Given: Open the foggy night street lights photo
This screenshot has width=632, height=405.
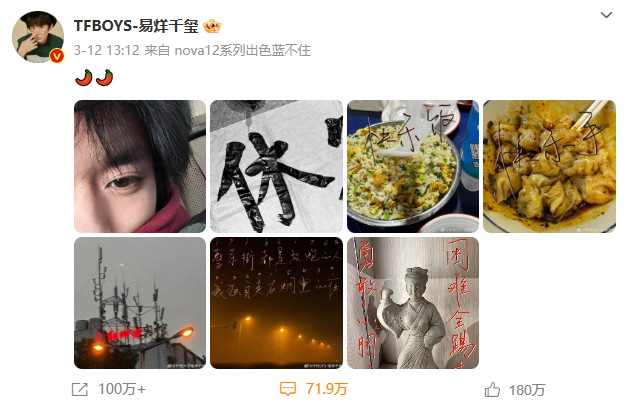Looking at the screenshot, I should (276, 302).
